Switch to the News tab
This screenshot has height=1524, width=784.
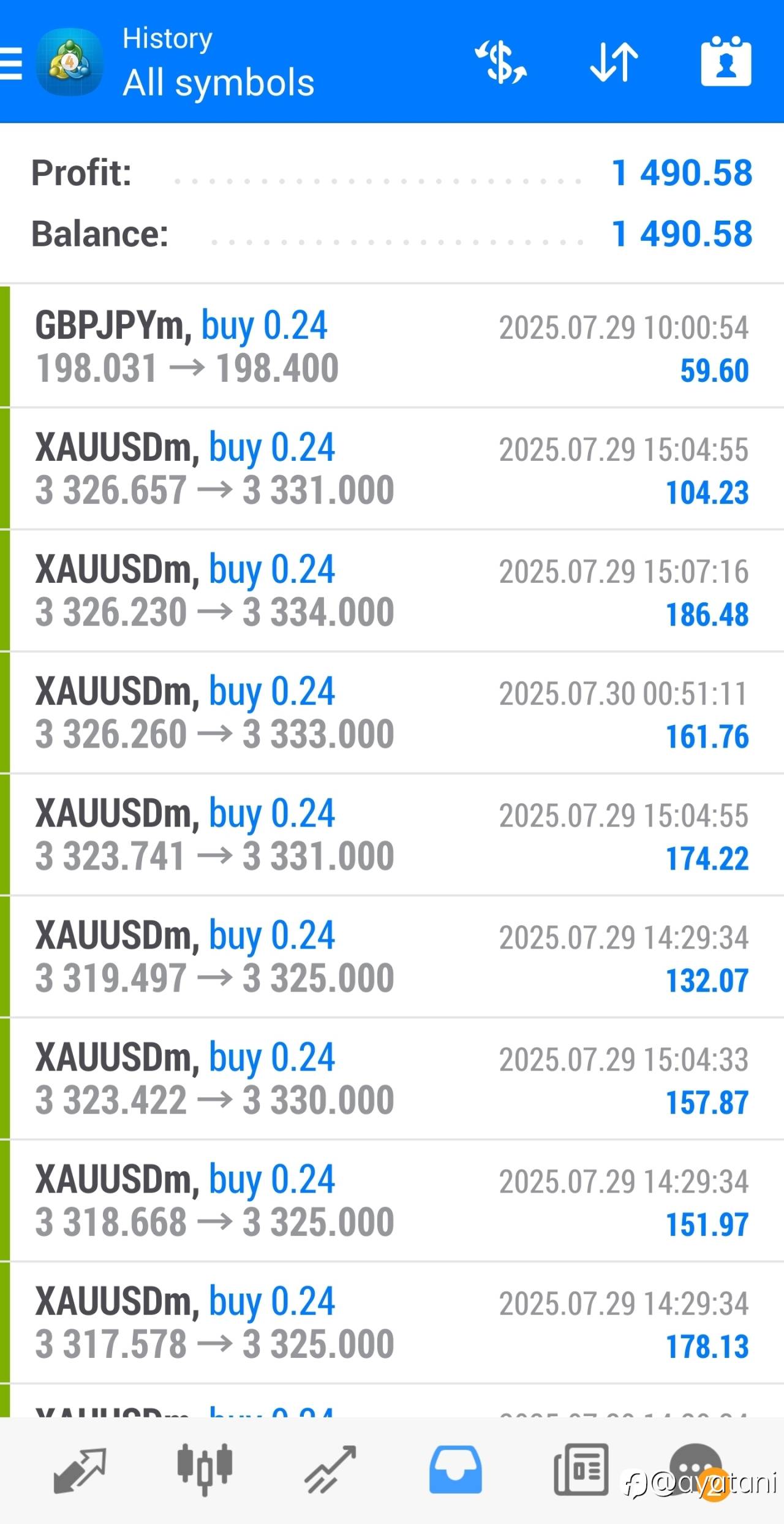pos(581,1469)
